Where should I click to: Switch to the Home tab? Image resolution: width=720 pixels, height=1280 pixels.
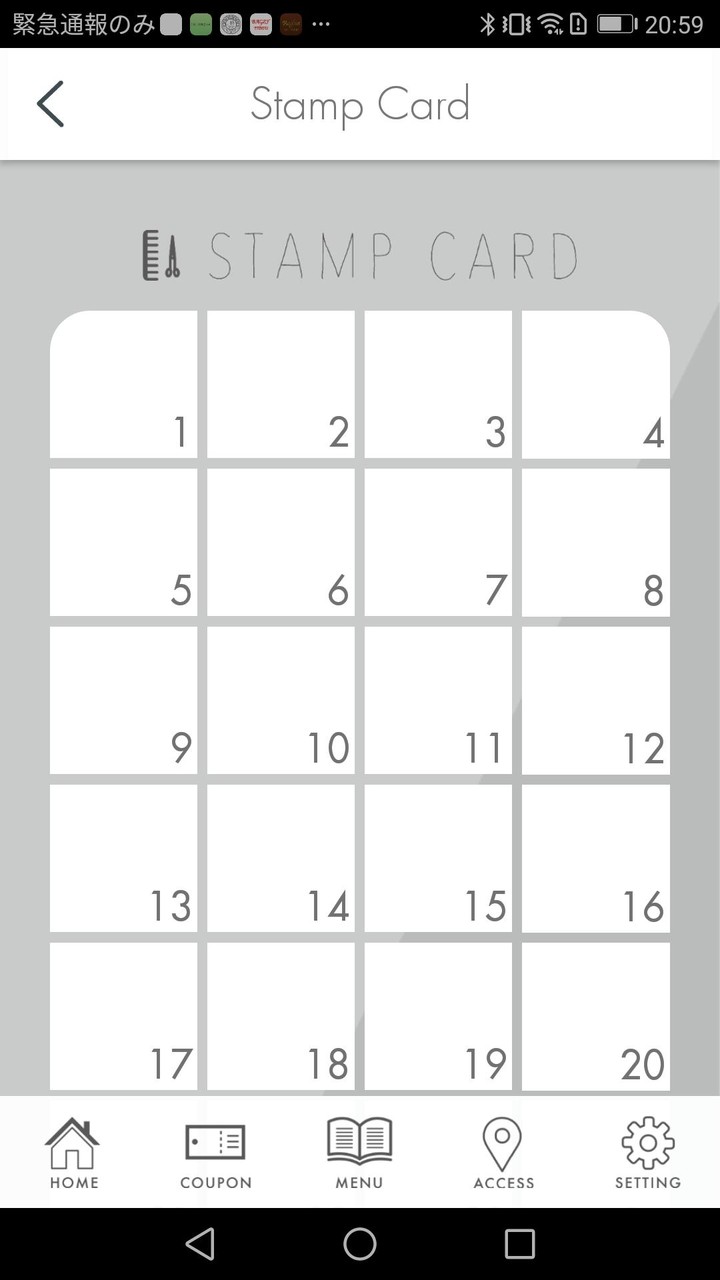tap(74, 1153)
